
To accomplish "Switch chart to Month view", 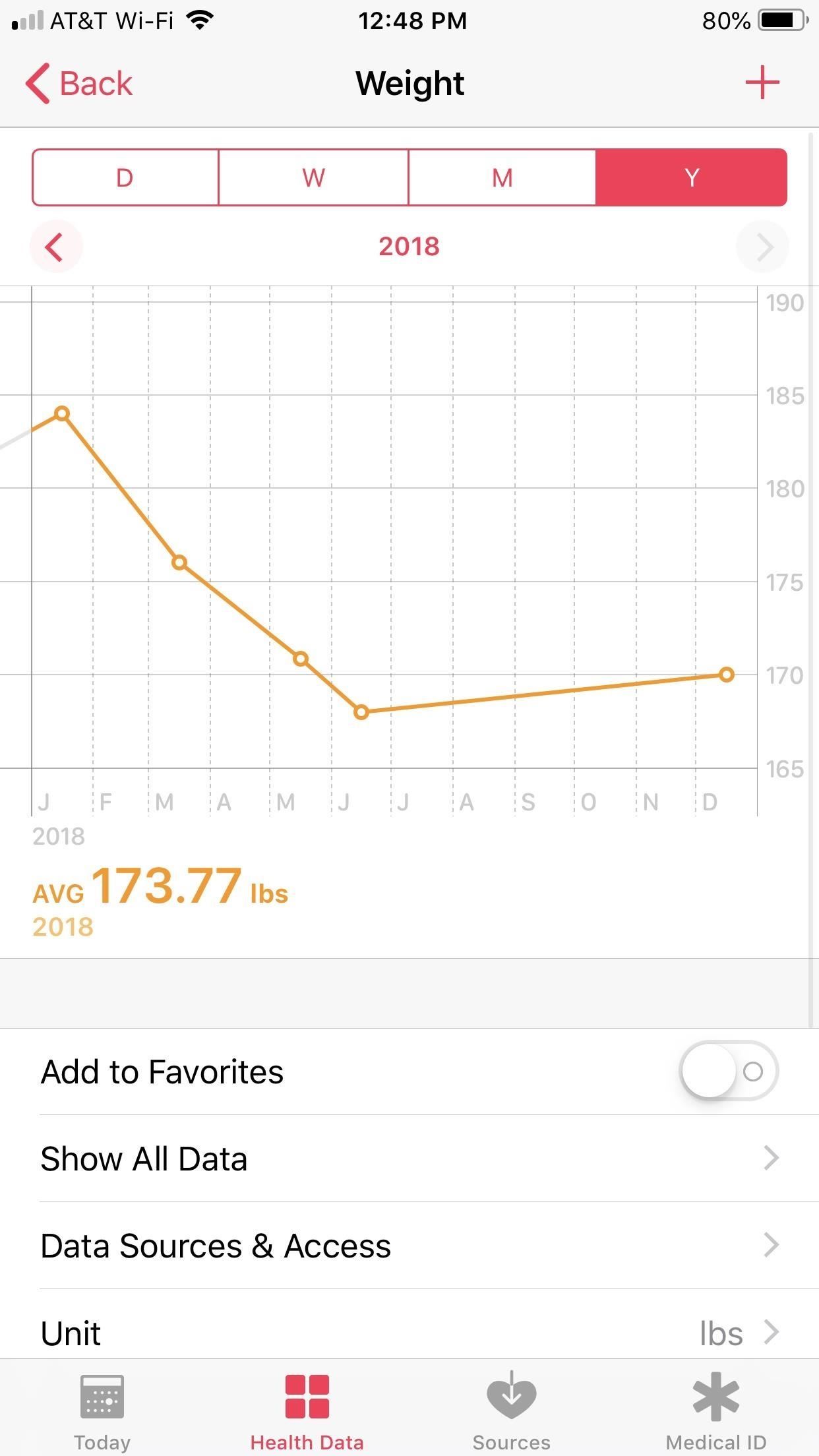I will tap(502, 177).
